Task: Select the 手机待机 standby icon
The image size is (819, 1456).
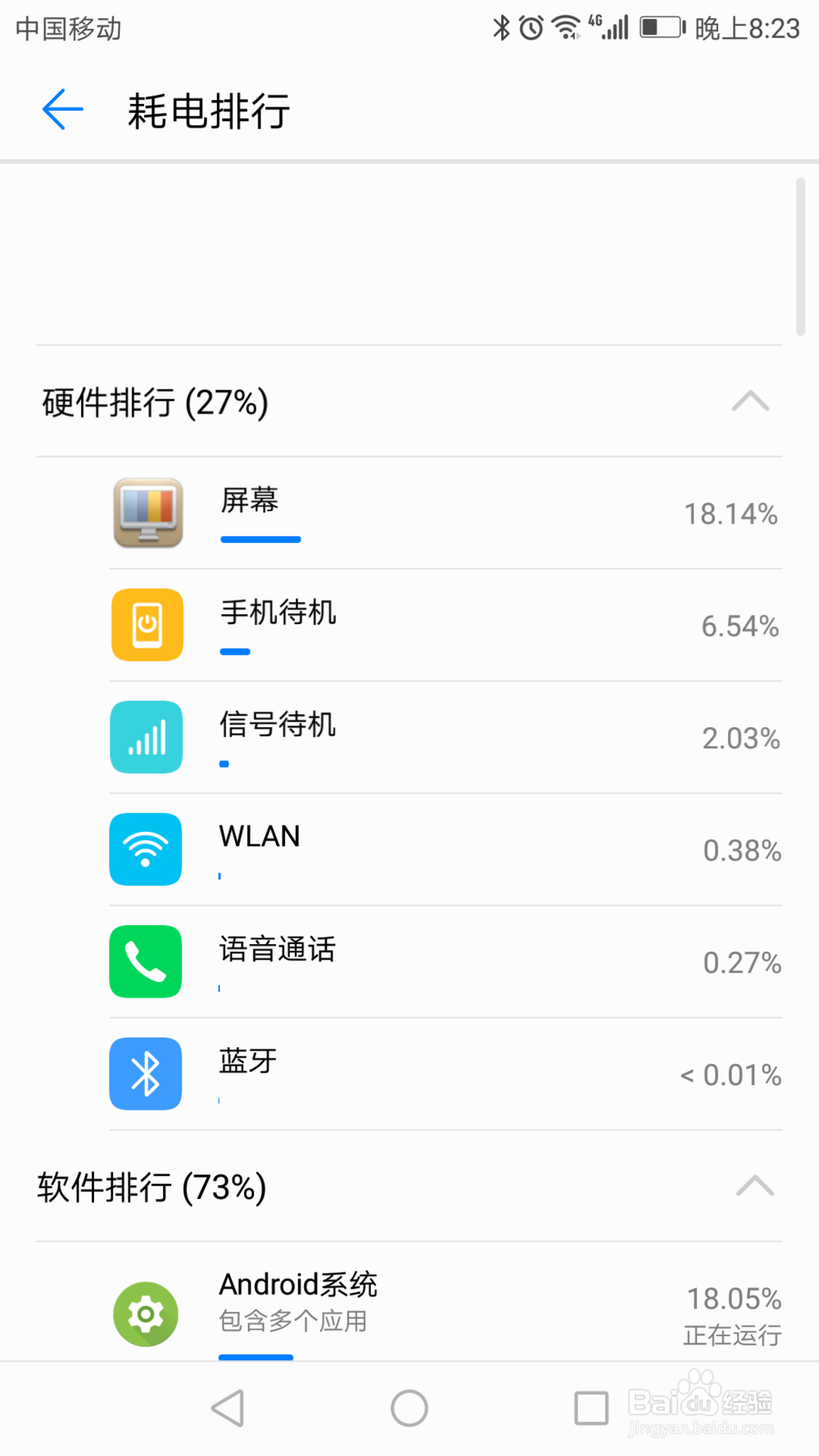Action: pyautogui.click(x=146, y=625)
